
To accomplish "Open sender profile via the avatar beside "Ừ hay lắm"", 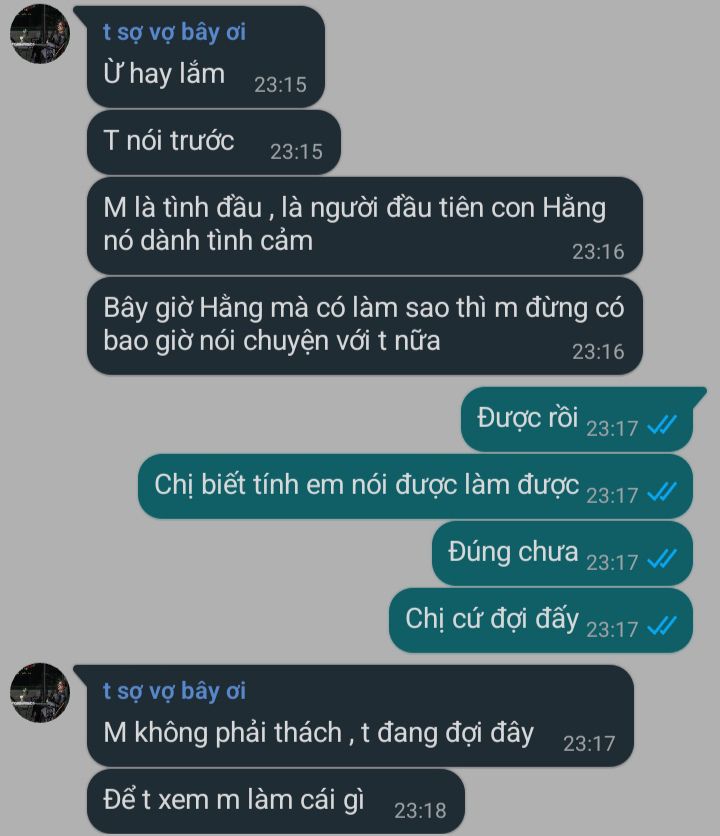I will click(x=40, y=34).
